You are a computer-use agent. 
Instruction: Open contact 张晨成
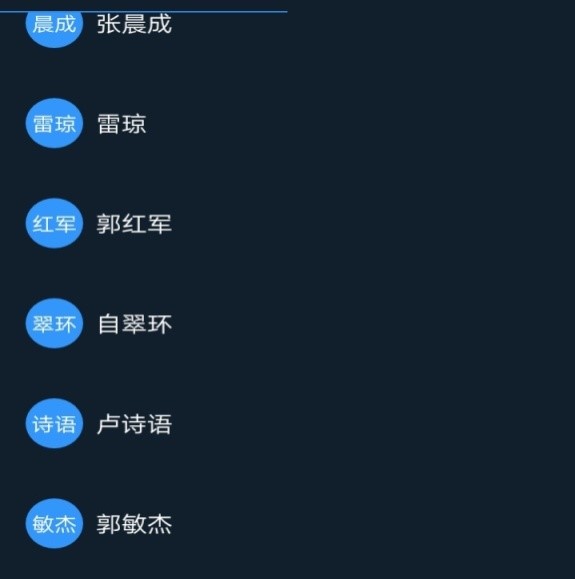click(134, 24)
